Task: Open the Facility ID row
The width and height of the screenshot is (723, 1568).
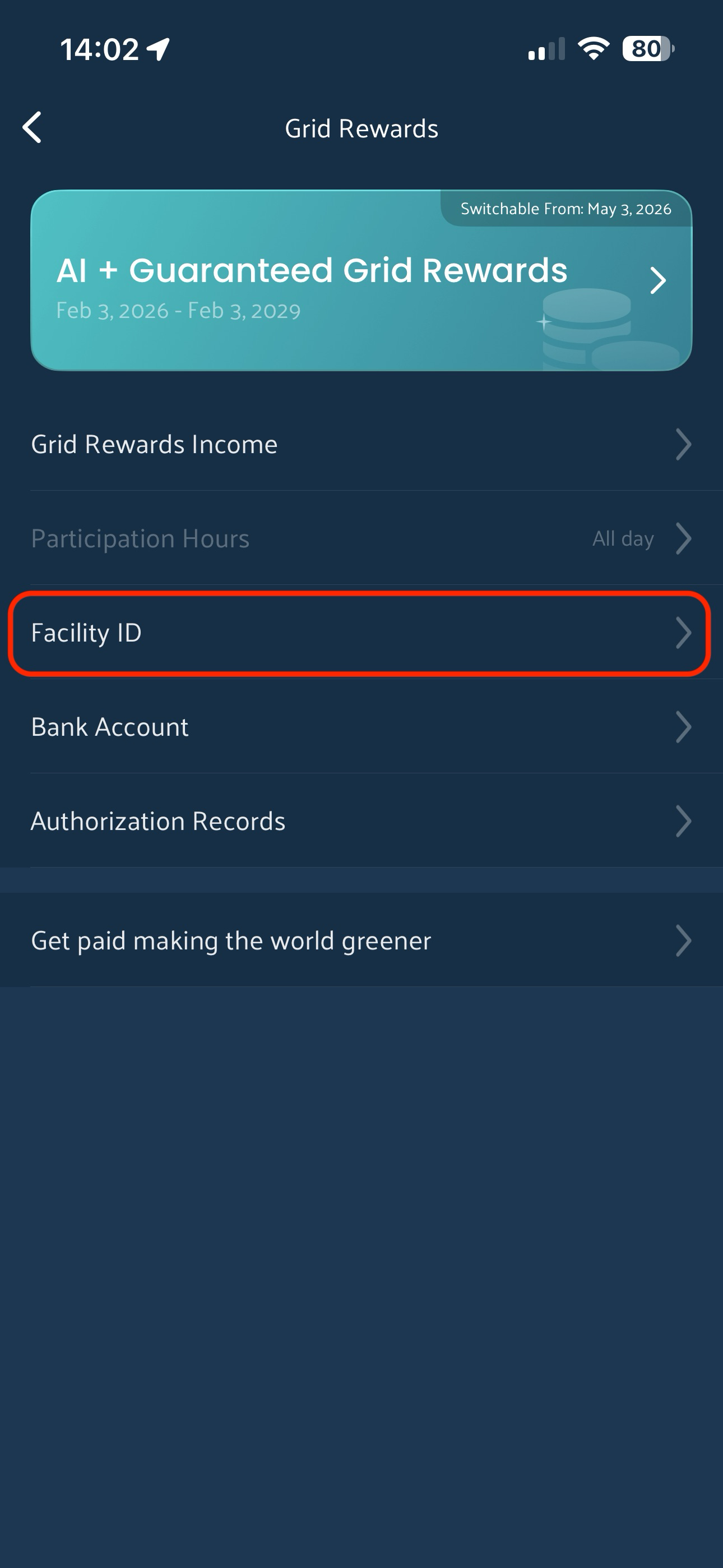Action: click(x=361, y=633)
